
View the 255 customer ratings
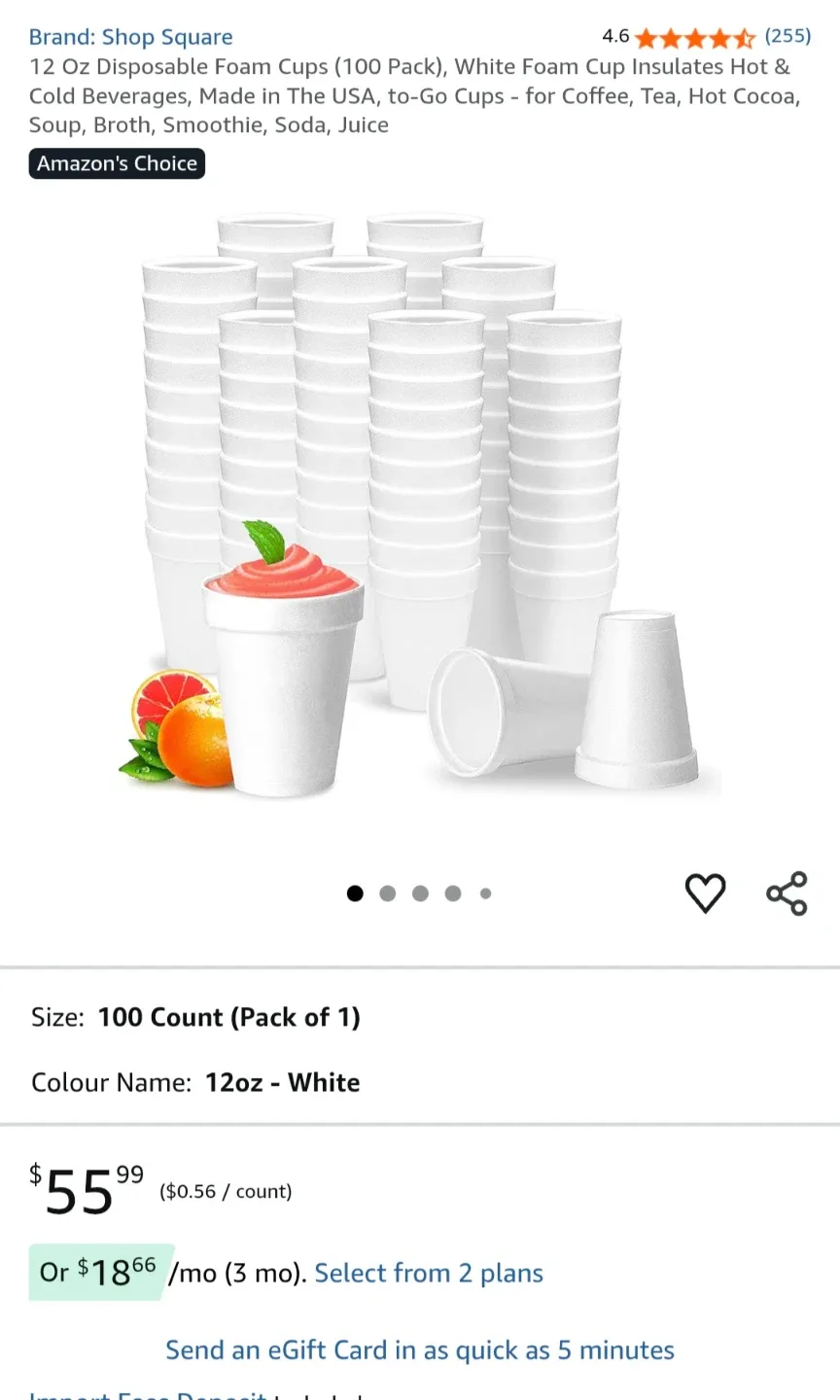click(787, 36)
